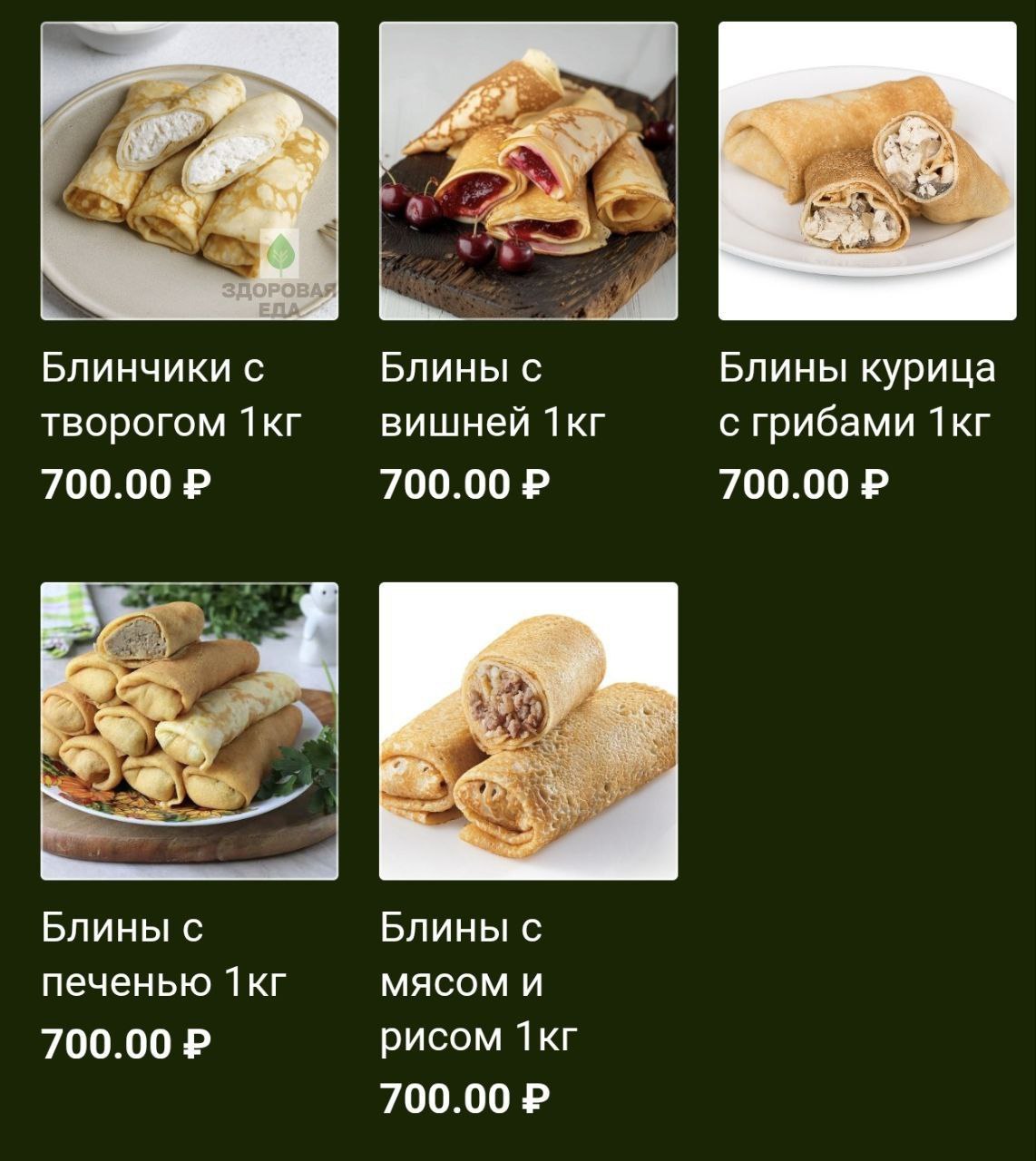Open the Блины с мясом и рисом product

click(528, 731)
